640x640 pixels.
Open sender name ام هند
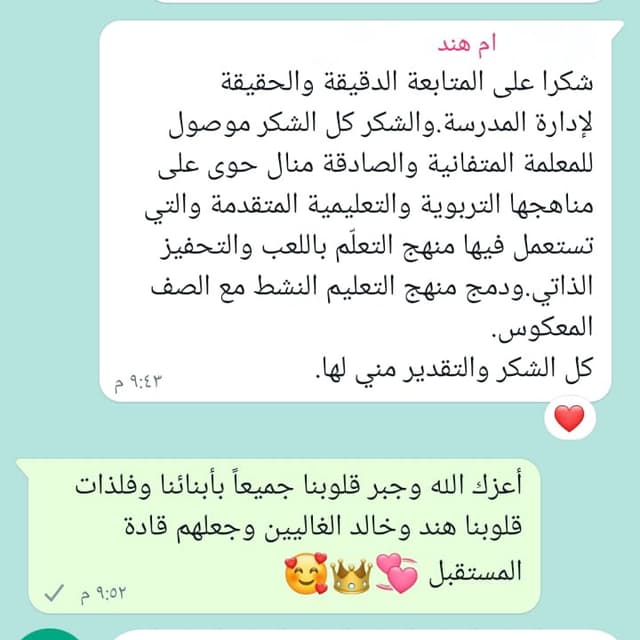pos(466,45)
